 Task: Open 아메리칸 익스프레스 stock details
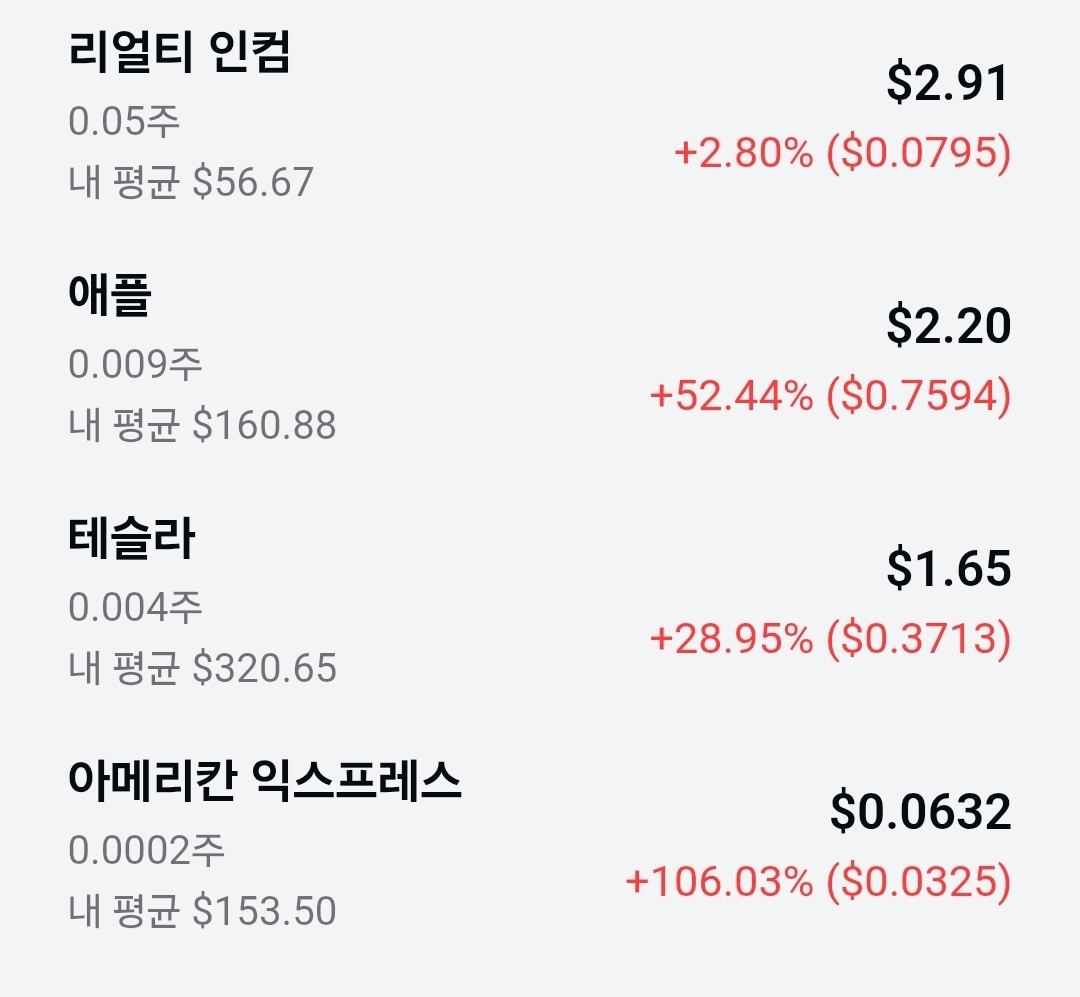coord(265,783)
